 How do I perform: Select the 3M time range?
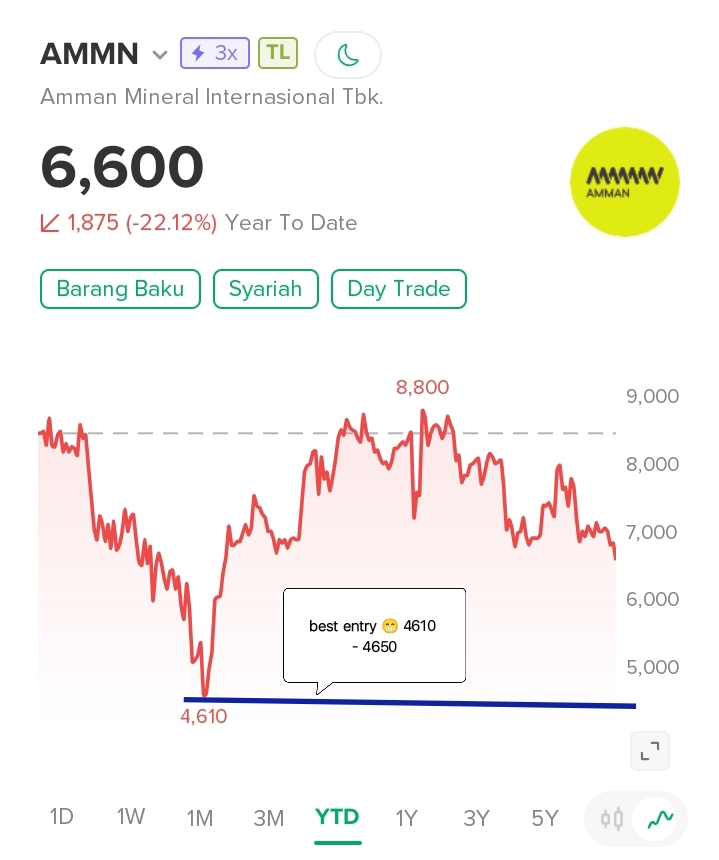coord(268,818)
